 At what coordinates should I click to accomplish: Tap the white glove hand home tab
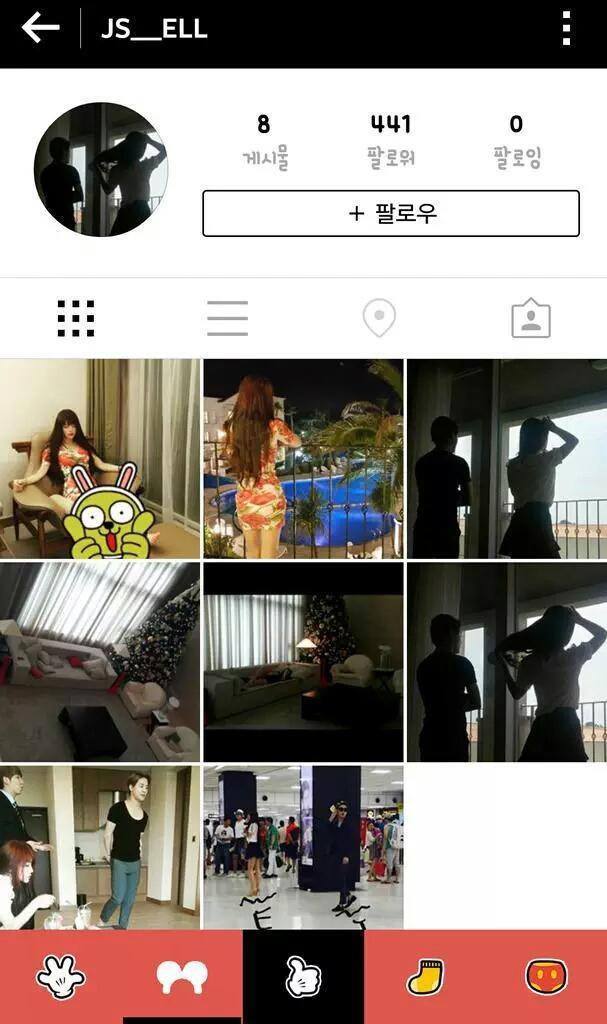coord(60,977)
